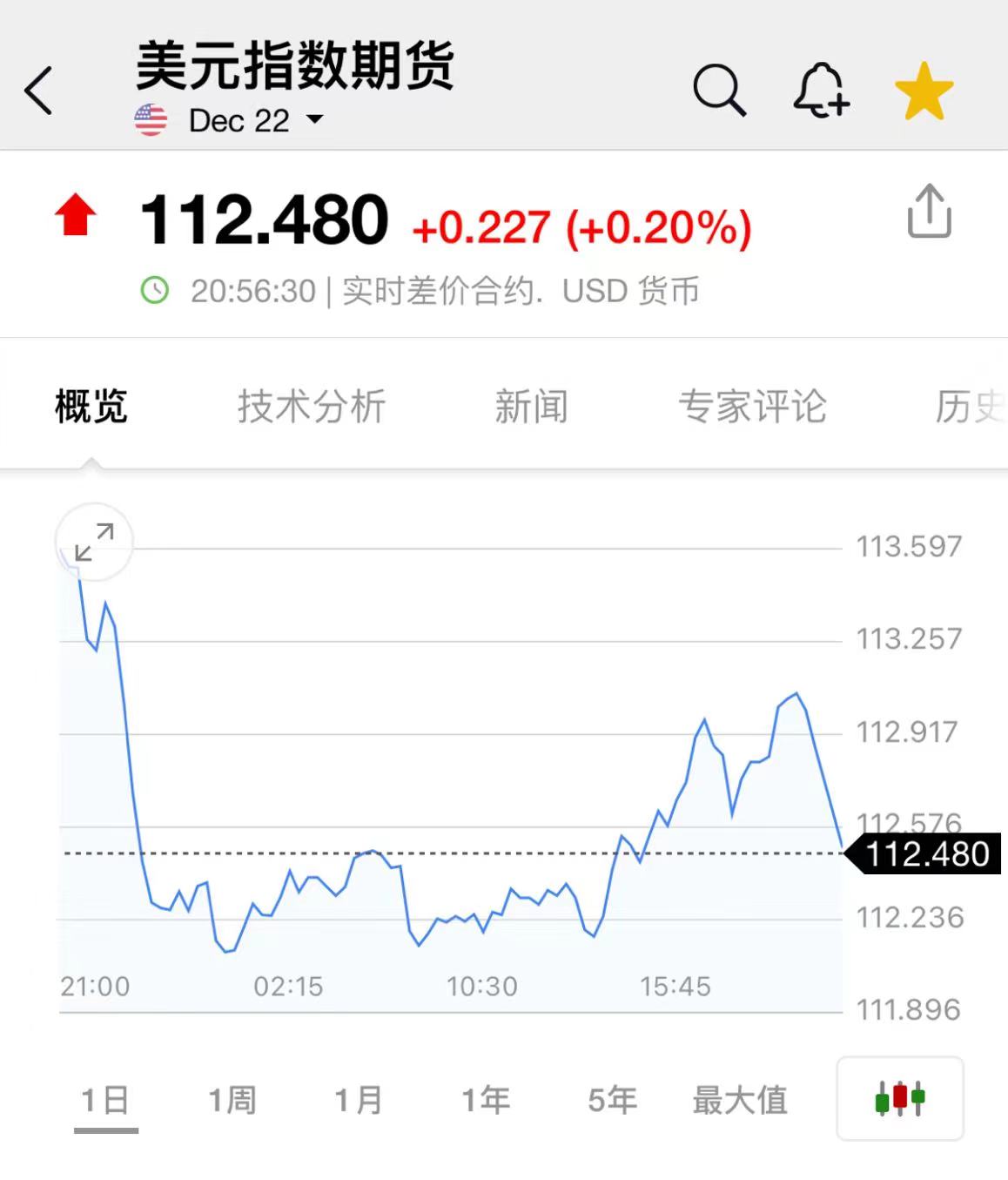The height and width of the screenshot is (1180, 1008).
Task: Select the 1周 chart range
Action: pyautogui.click(x=232, y=1101)
